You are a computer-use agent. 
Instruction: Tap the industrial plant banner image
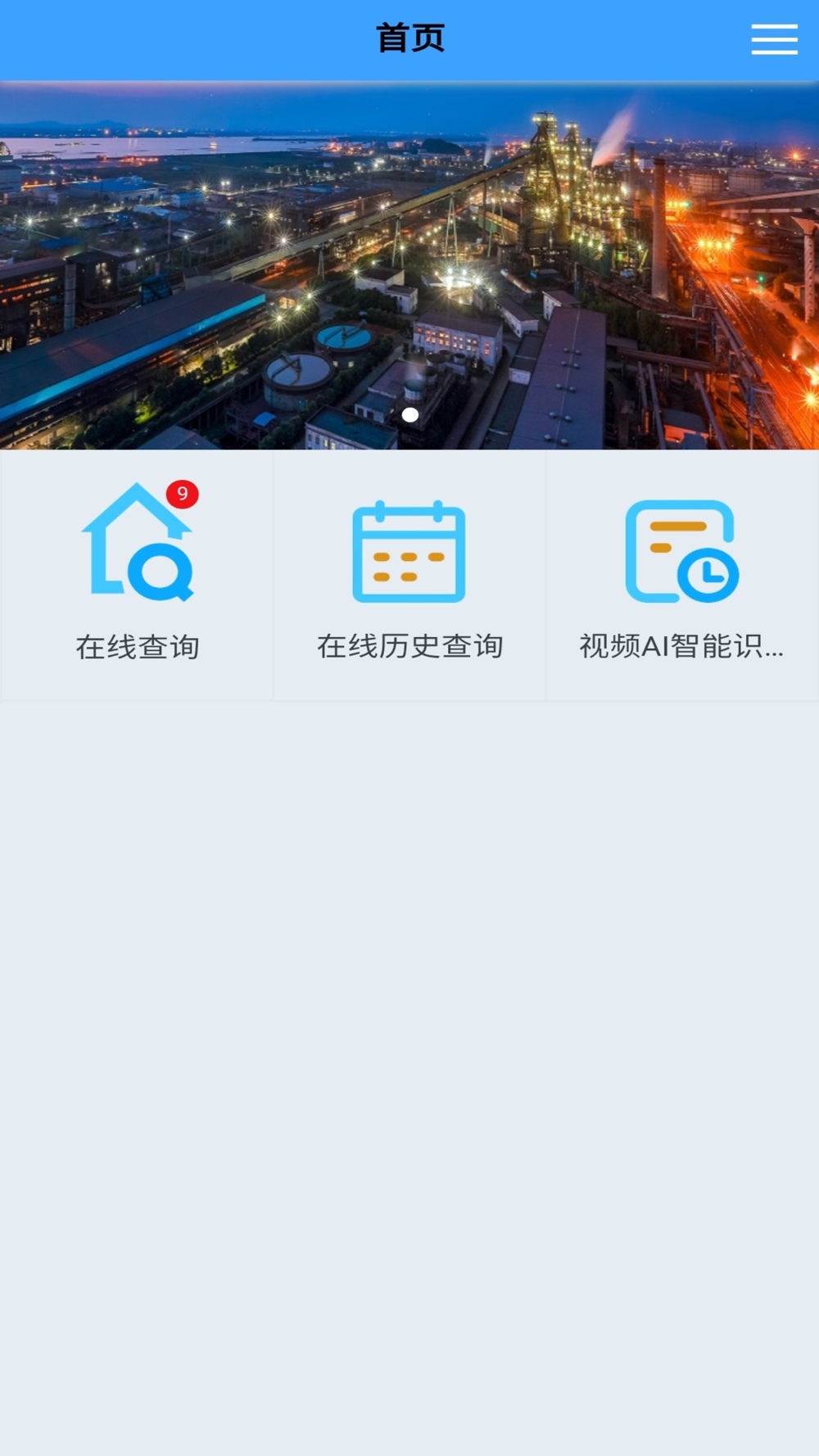tap(409, 265)
